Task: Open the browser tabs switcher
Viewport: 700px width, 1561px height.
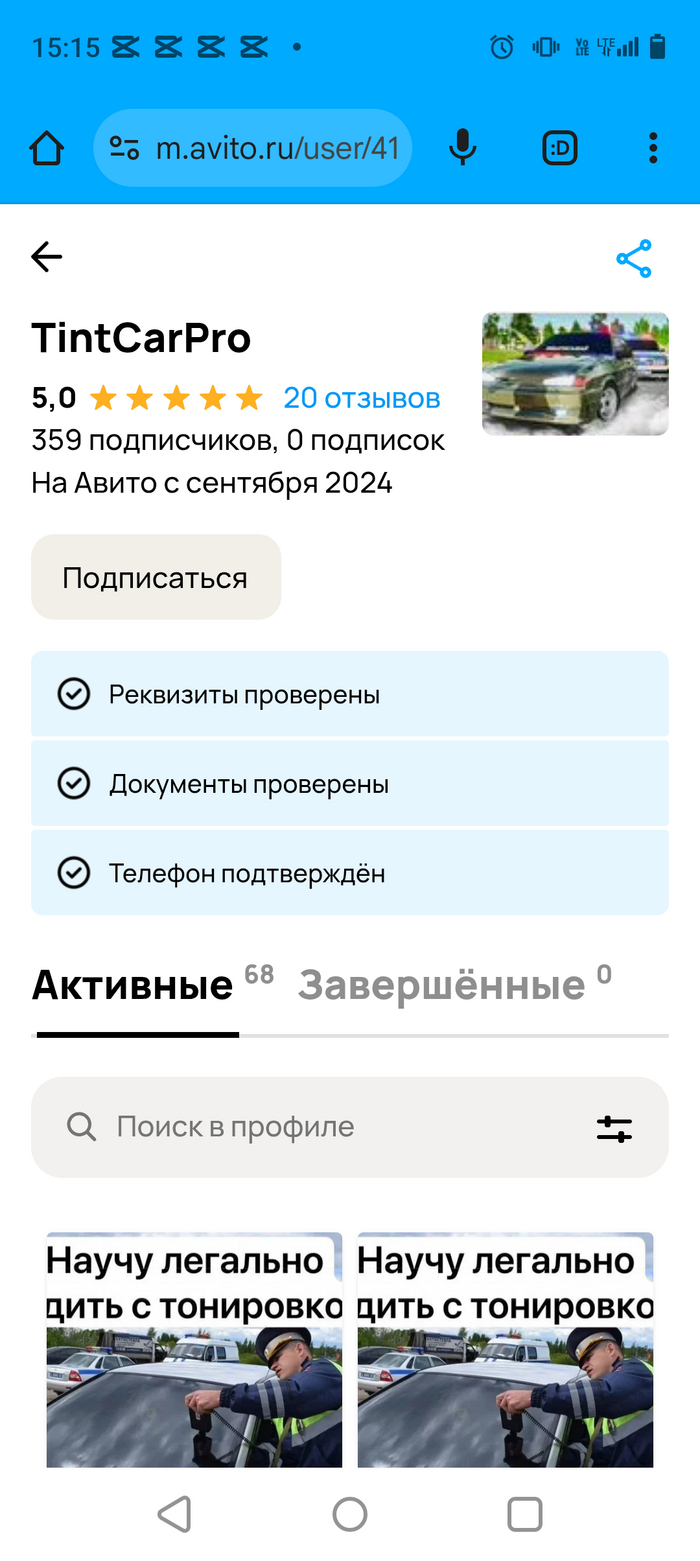Action: pos(560,149)
